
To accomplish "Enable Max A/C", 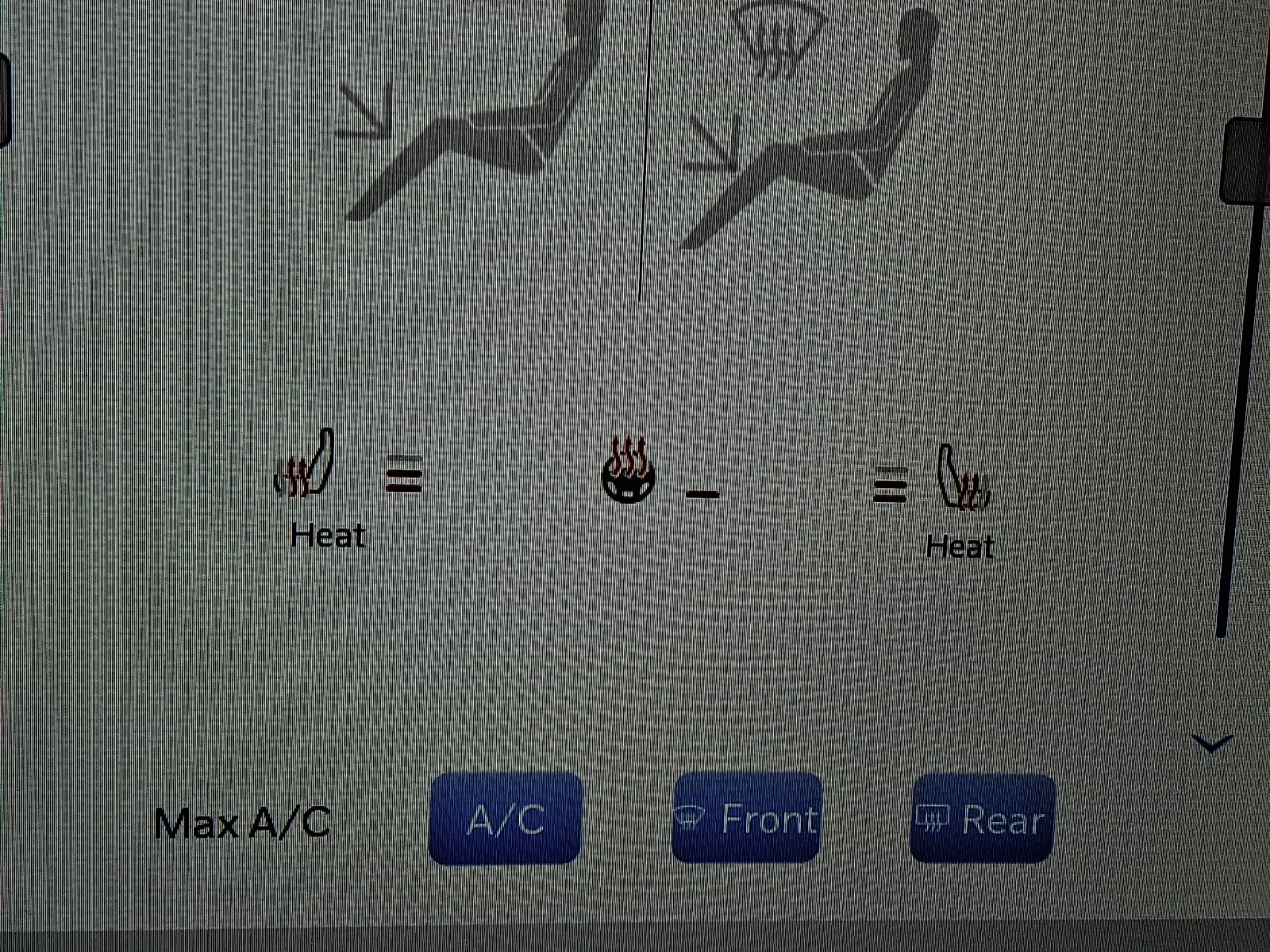I will [x=242, y=823].
